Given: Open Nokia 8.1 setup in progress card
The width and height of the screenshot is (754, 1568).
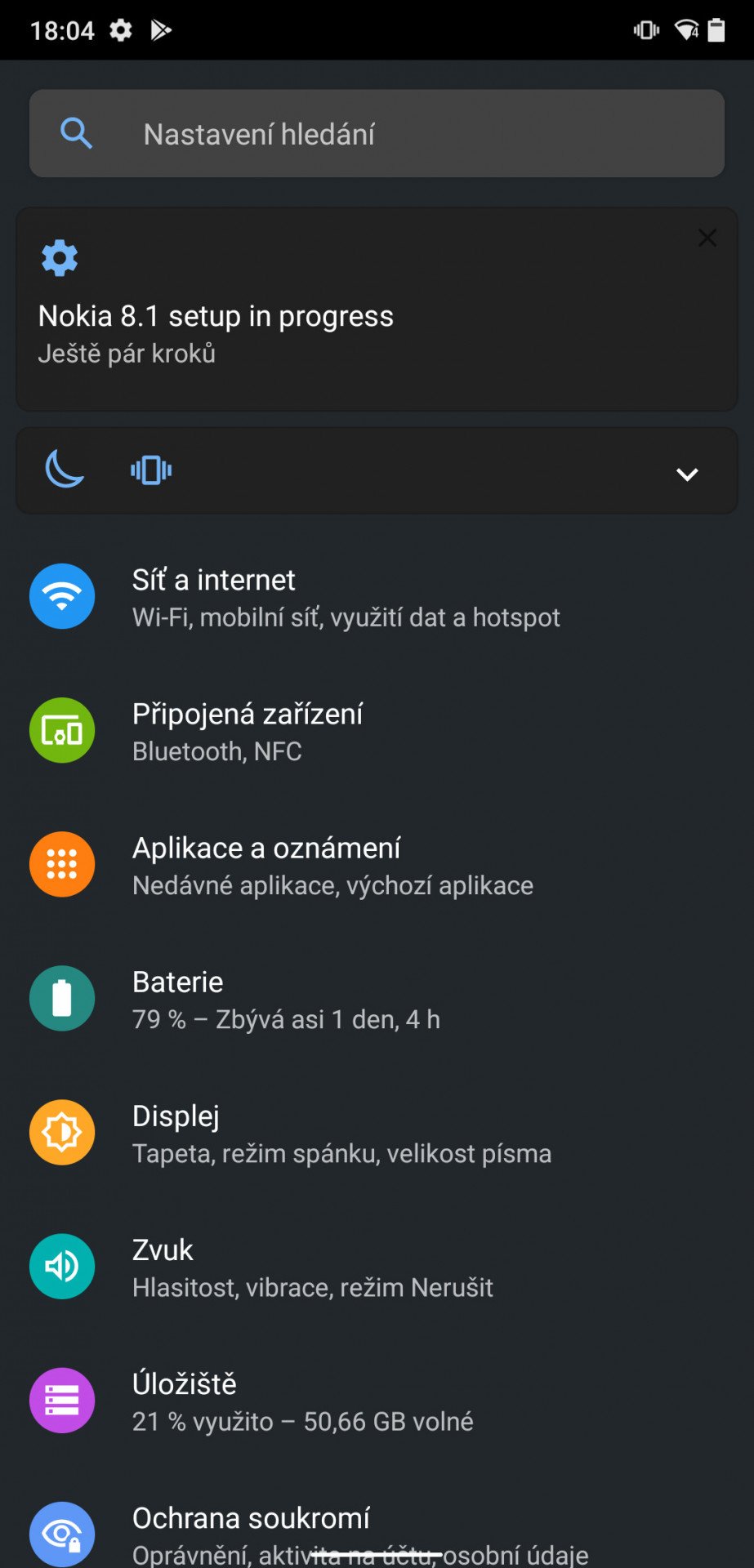Looking at the screenshot, I should click(x=377, y=309).
